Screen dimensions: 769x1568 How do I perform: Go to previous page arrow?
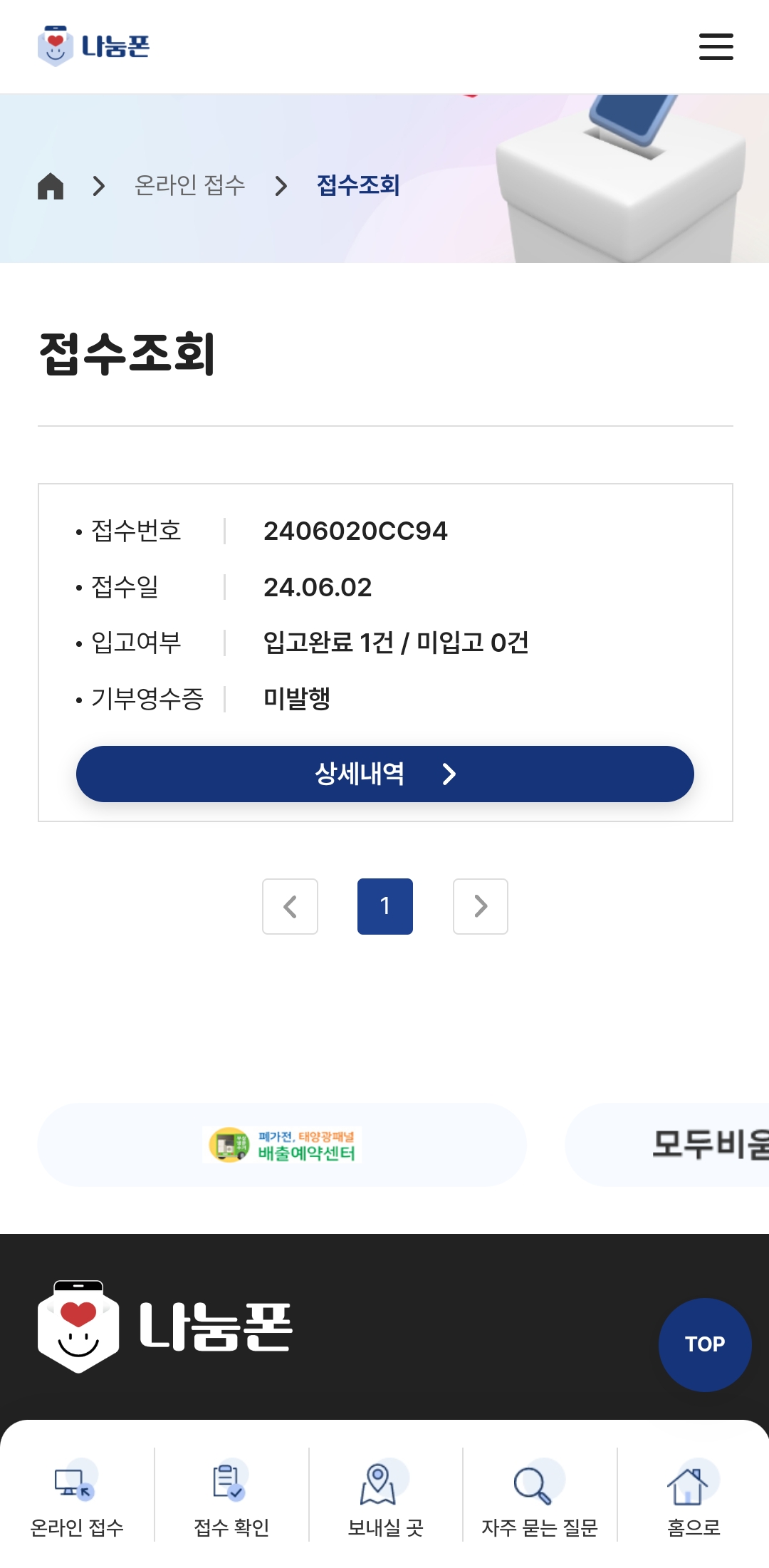pos(290,906)
